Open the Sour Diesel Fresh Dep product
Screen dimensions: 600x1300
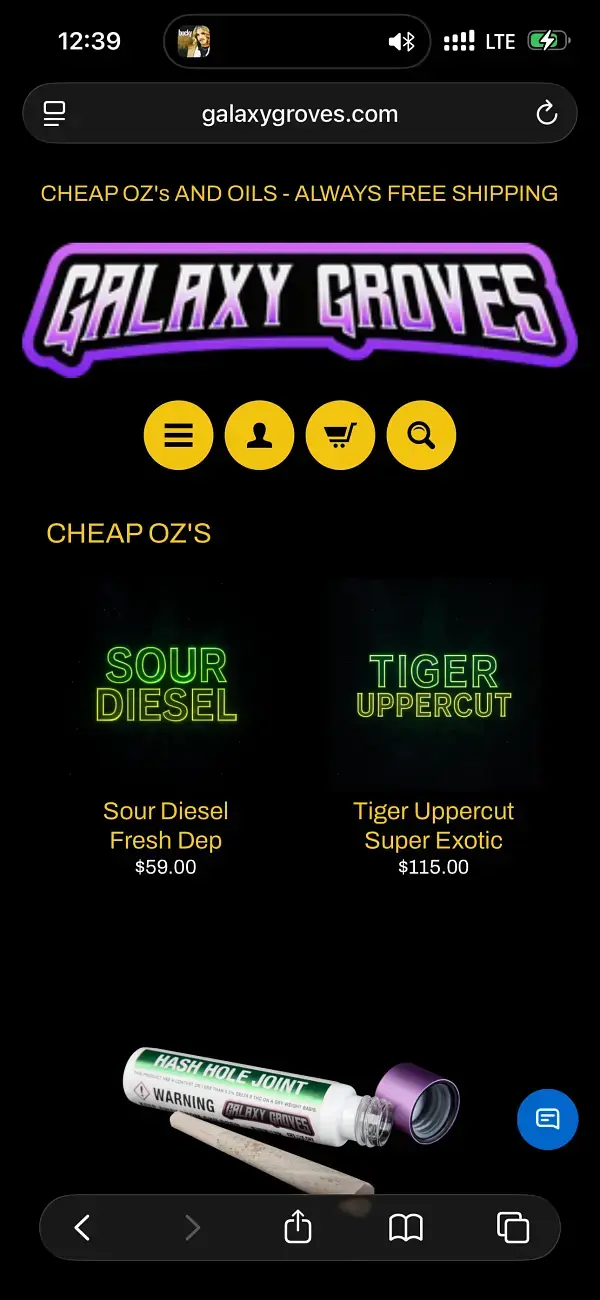pyautogui.click(x=166, y=825)
